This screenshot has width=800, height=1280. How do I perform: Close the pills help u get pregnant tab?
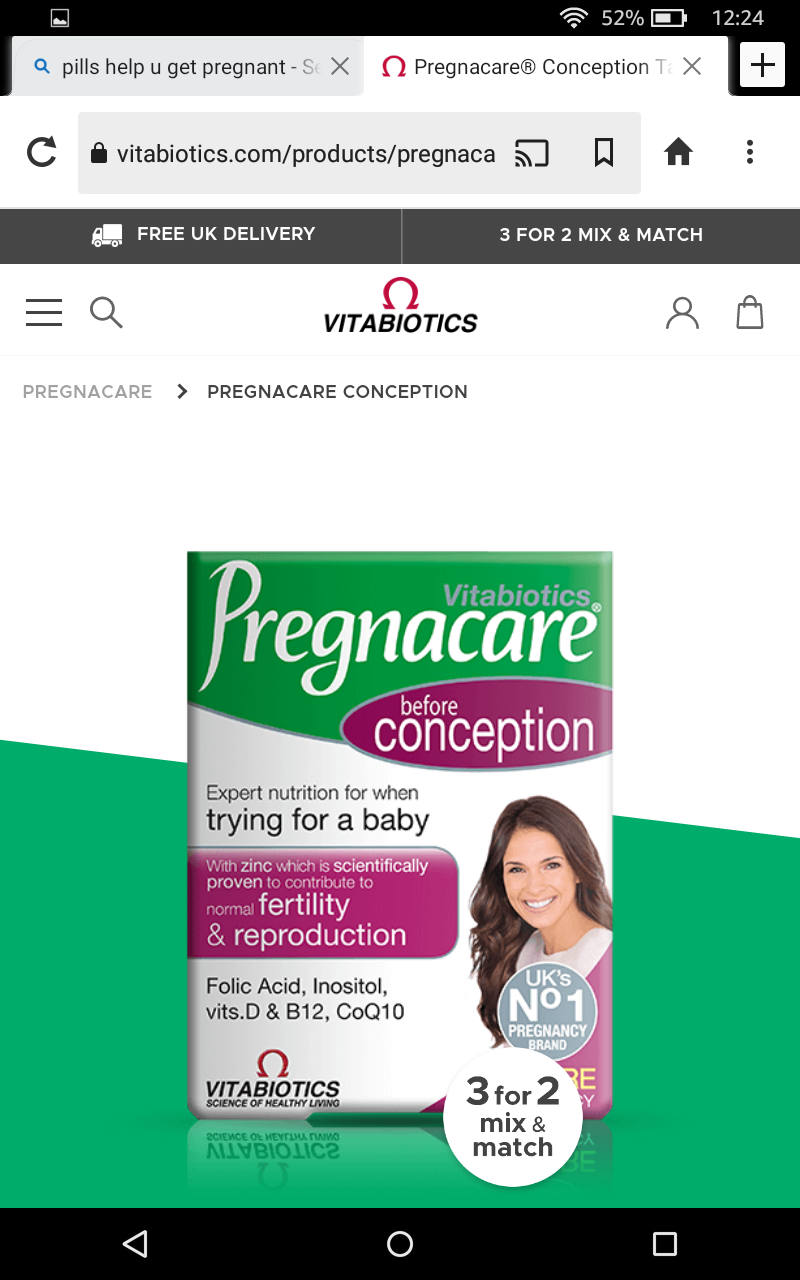[x=340, y=67]
